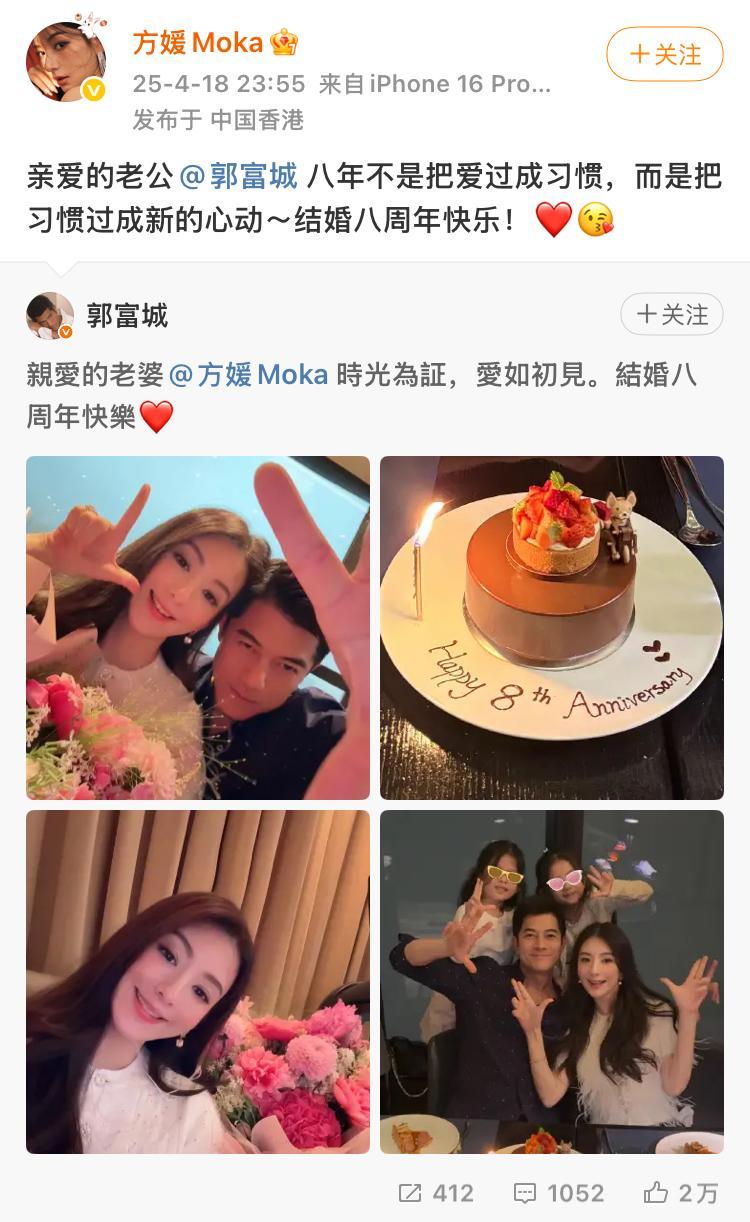Like the post with 2万 likes
The width and height of the screenshot is (750, 1222).
pos(681,1193)
